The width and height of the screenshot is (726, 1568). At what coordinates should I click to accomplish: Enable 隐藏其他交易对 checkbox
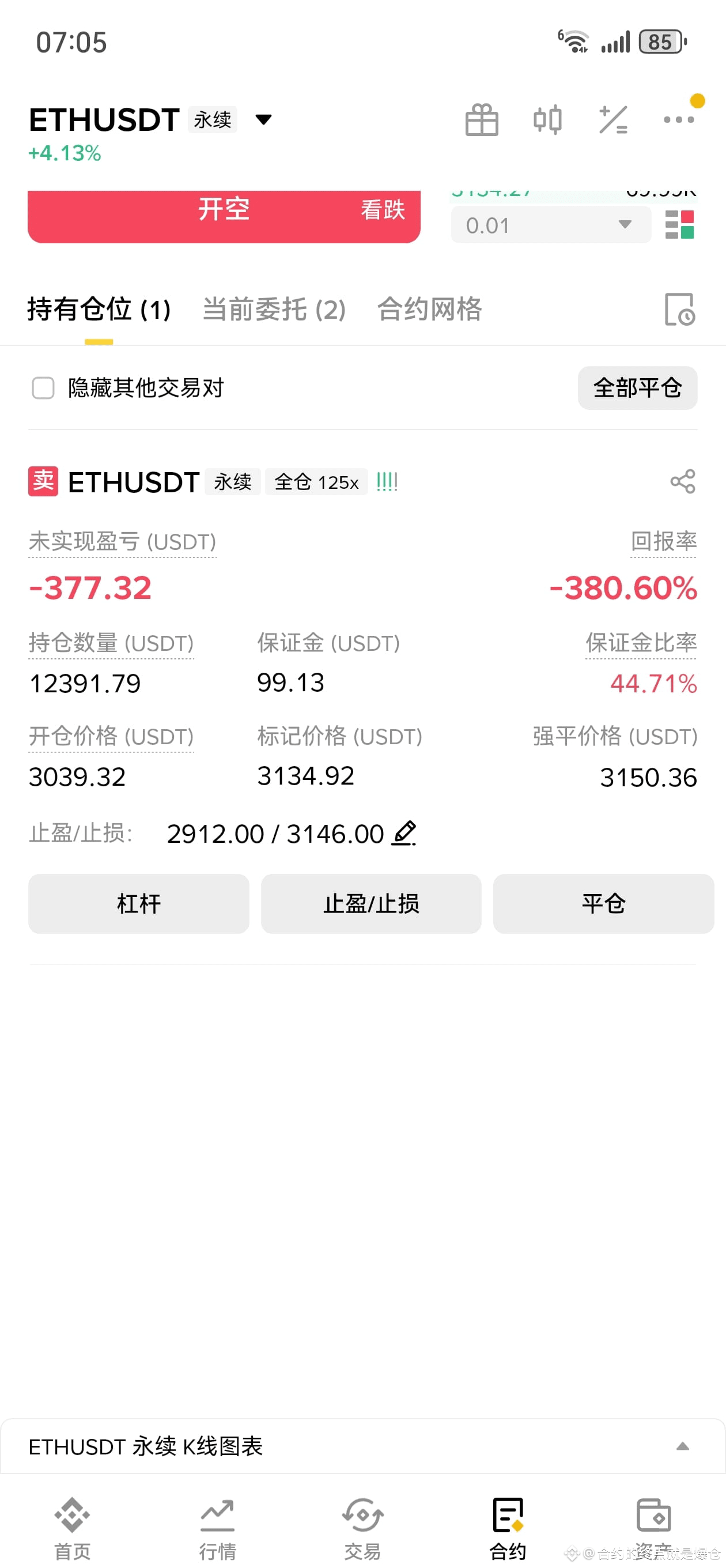[x=43, y=388]
